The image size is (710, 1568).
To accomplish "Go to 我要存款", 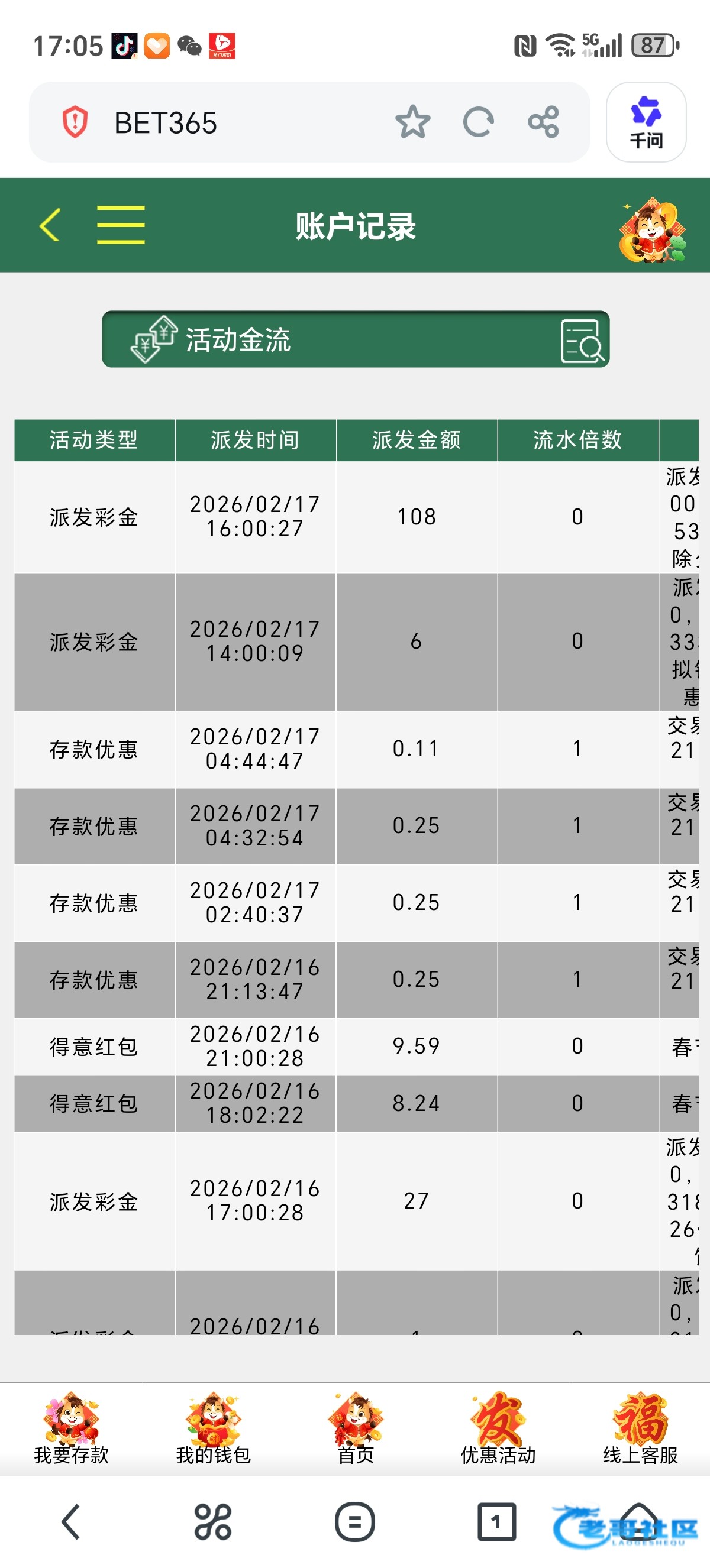I will pyautogui.click(x=71, y=1428).
